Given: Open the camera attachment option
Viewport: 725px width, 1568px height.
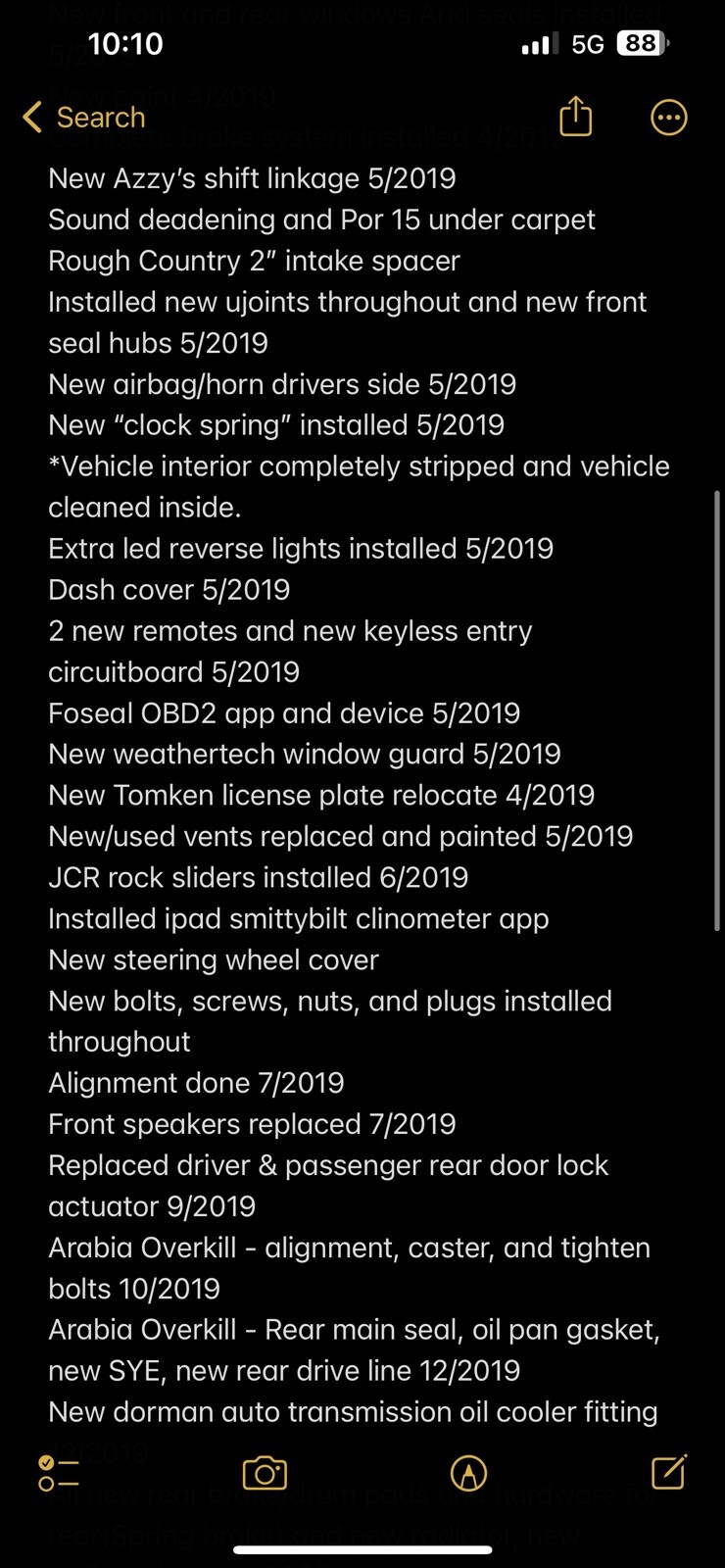Looking at the screenshot, I should pos(265,1473).
